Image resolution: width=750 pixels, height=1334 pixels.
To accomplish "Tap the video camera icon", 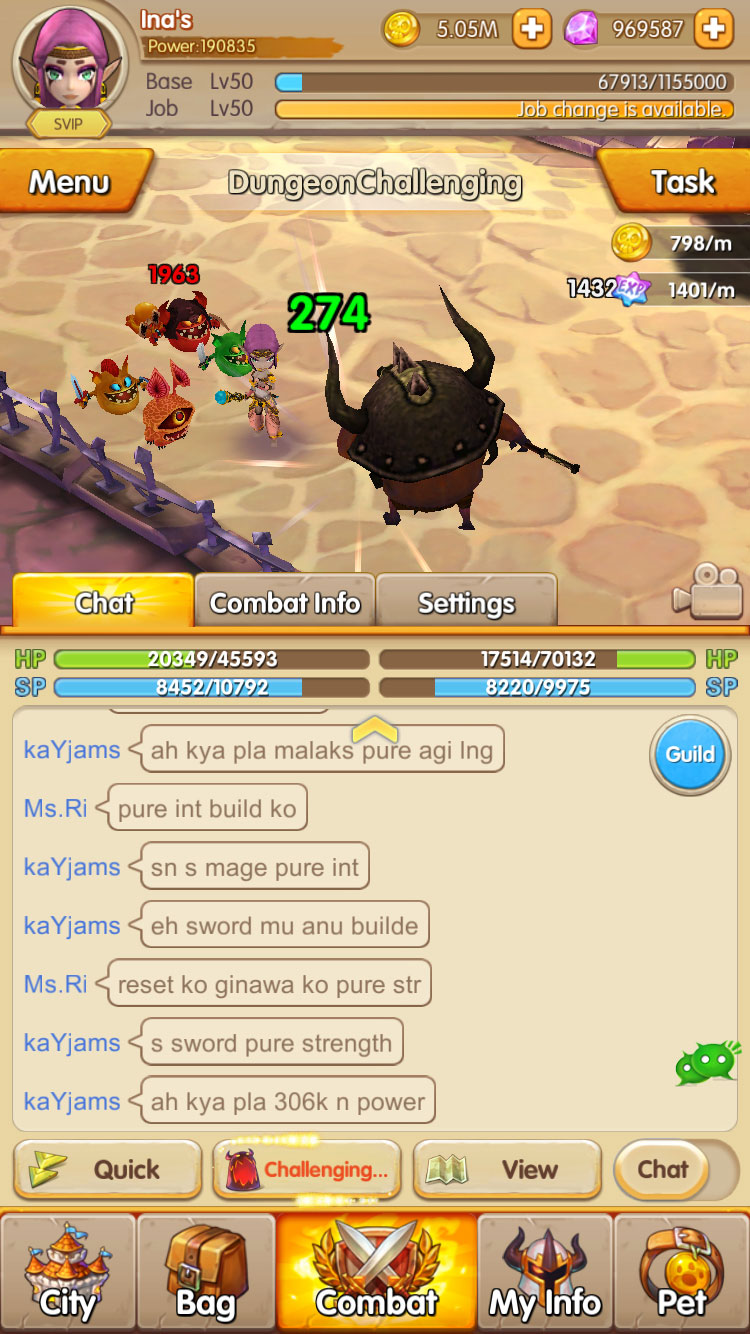I will (708, 590).
